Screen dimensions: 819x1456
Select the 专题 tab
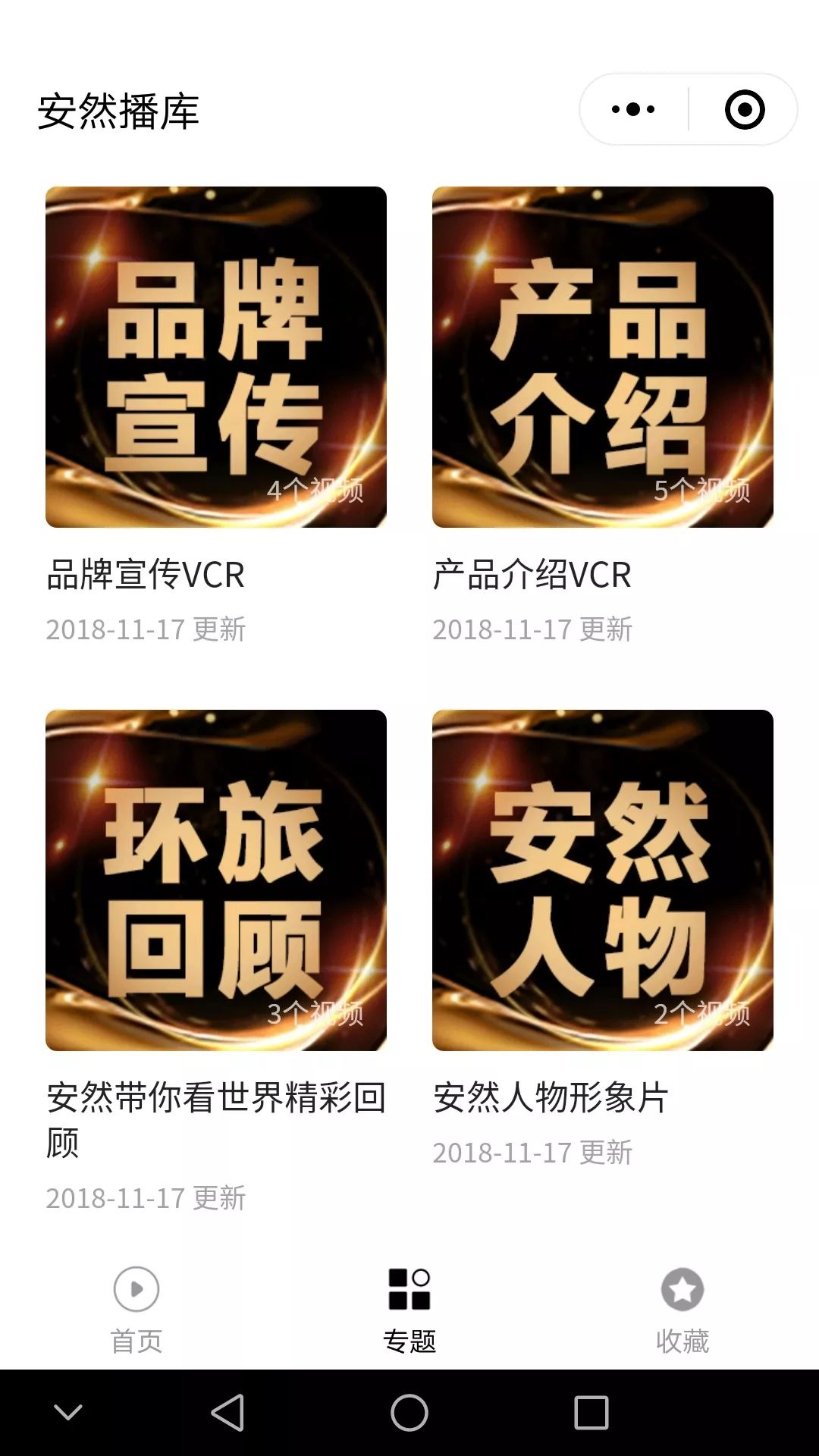click(x=409, y=1310)
